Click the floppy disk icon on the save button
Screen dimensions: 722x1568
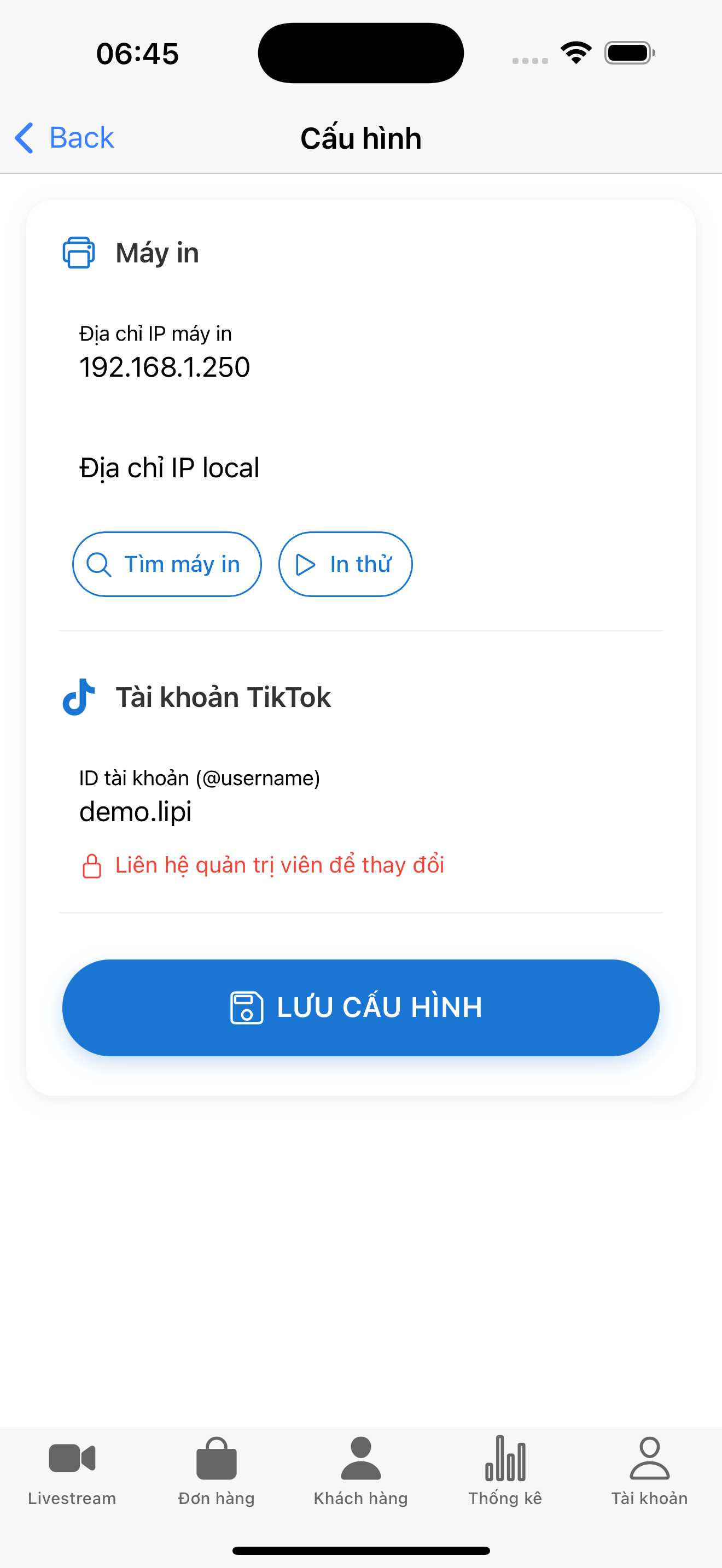246,1008
